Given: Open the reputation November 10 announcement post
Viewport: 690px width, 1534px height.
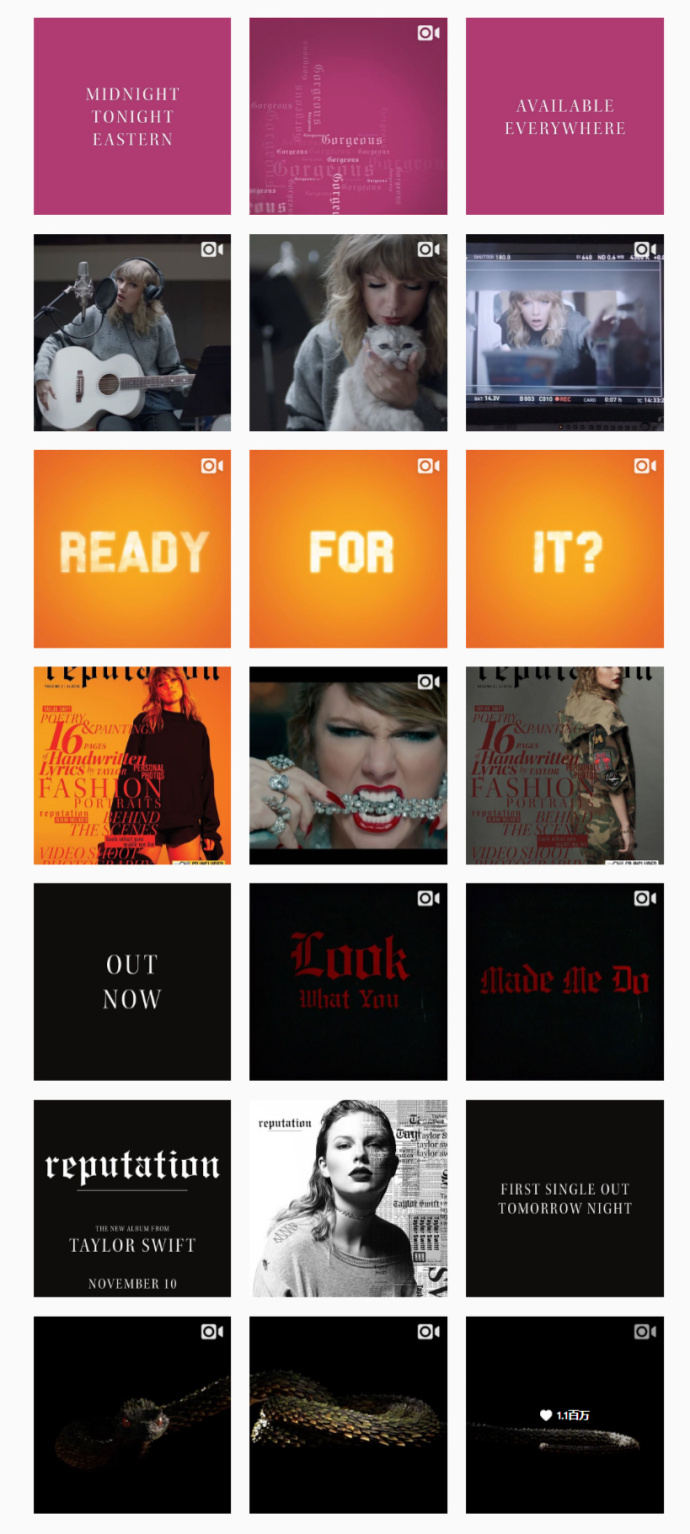Looking at the screenshot, I should (132, 1198).
